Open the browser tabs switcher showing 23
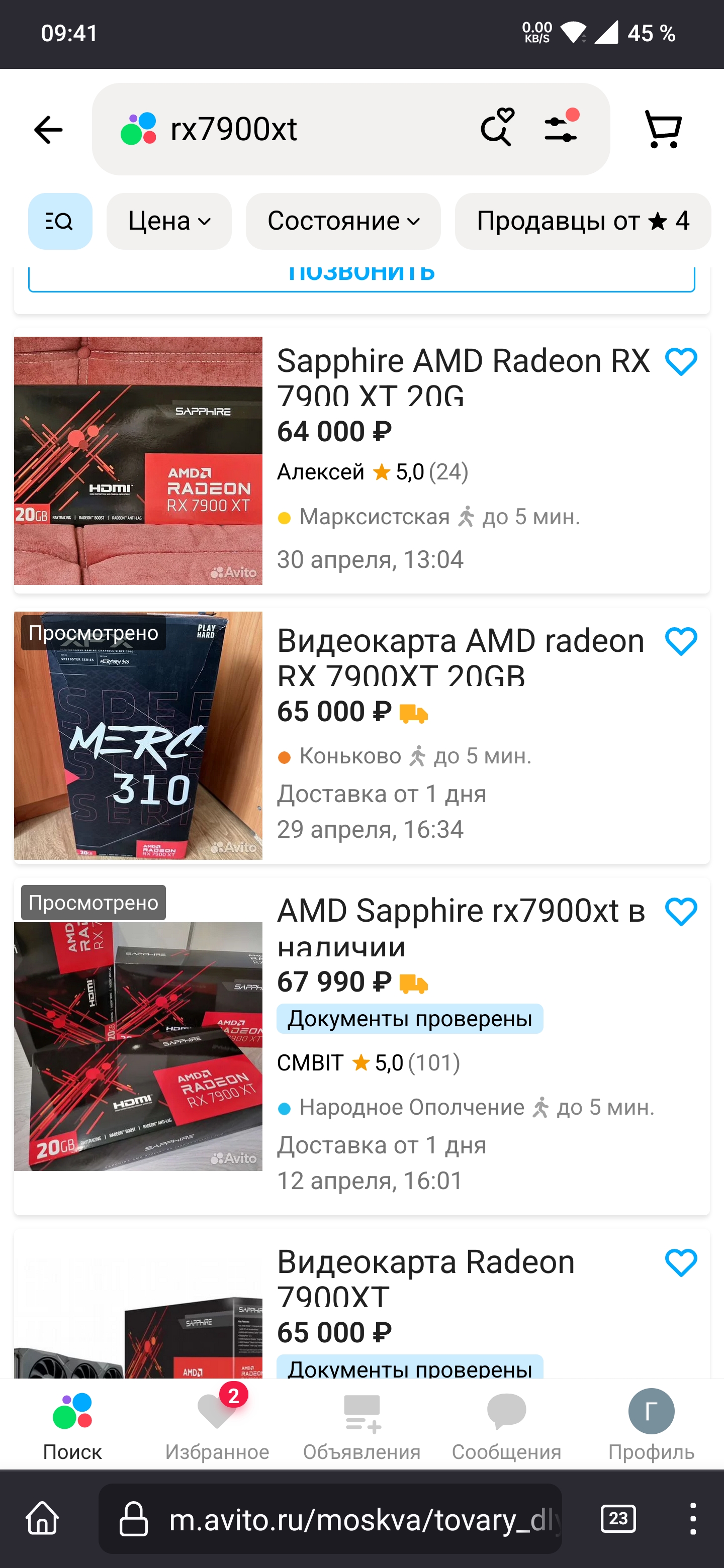The height and width of the screenshot is (1568, 724). [x=618, y=1519]
